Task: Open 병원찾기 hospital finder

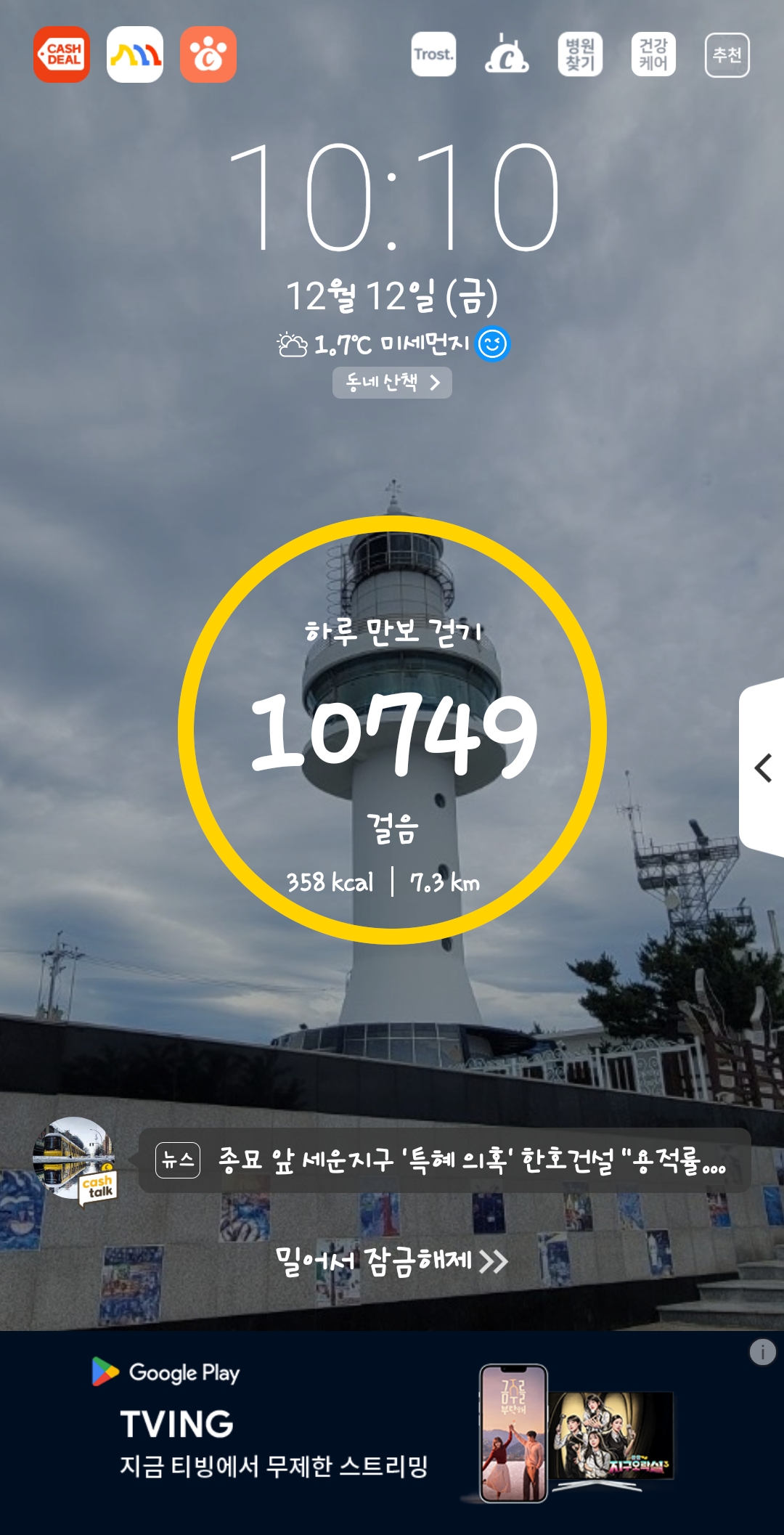Action: click(580, 54)
